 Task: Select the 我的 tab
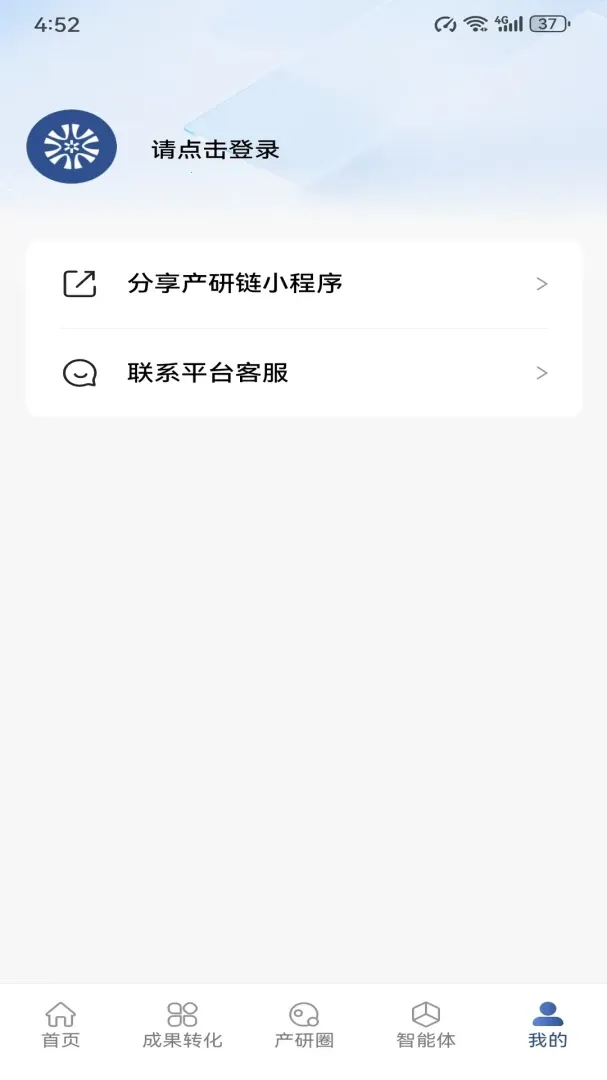(548, 1026)
